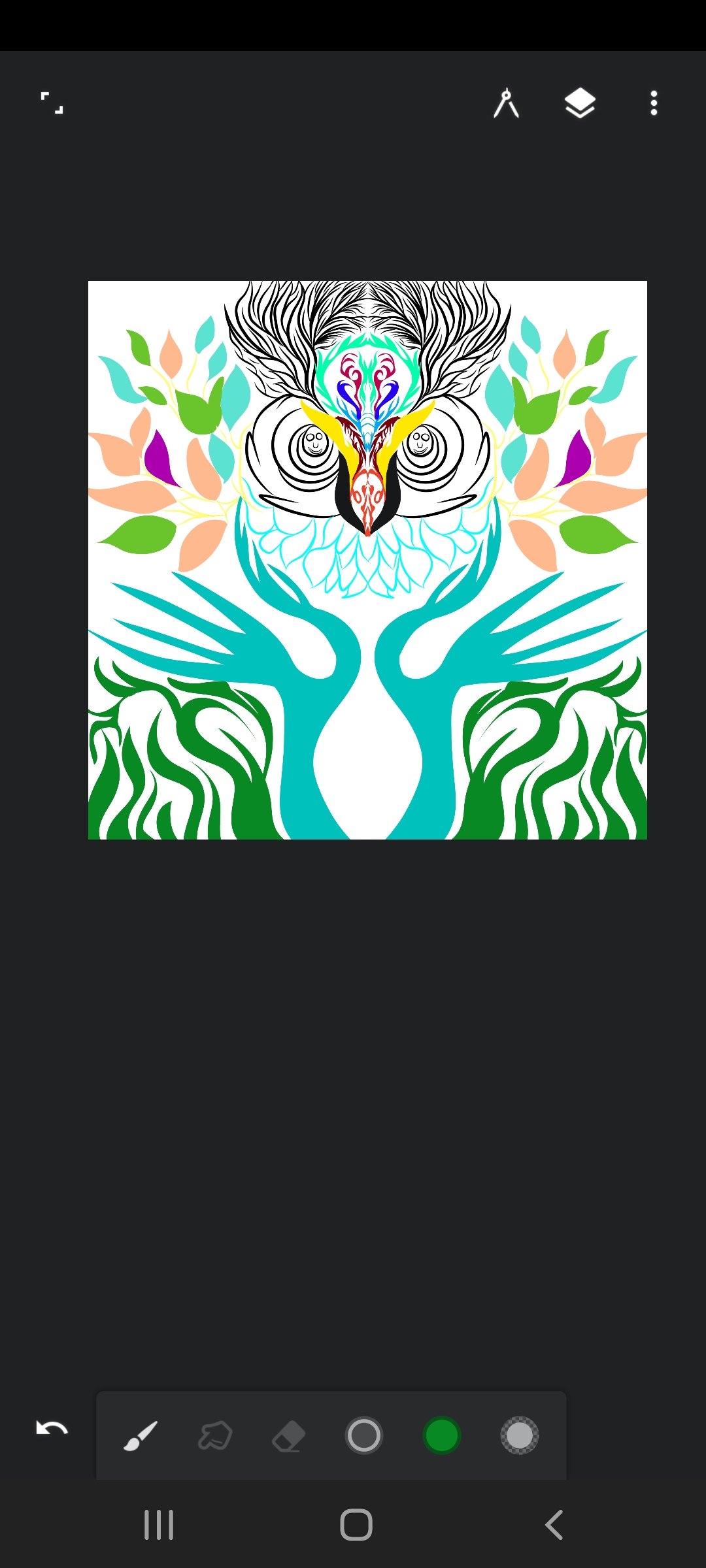Open the brush size circle
The image size is (706, 1568).
point(363,1435)
